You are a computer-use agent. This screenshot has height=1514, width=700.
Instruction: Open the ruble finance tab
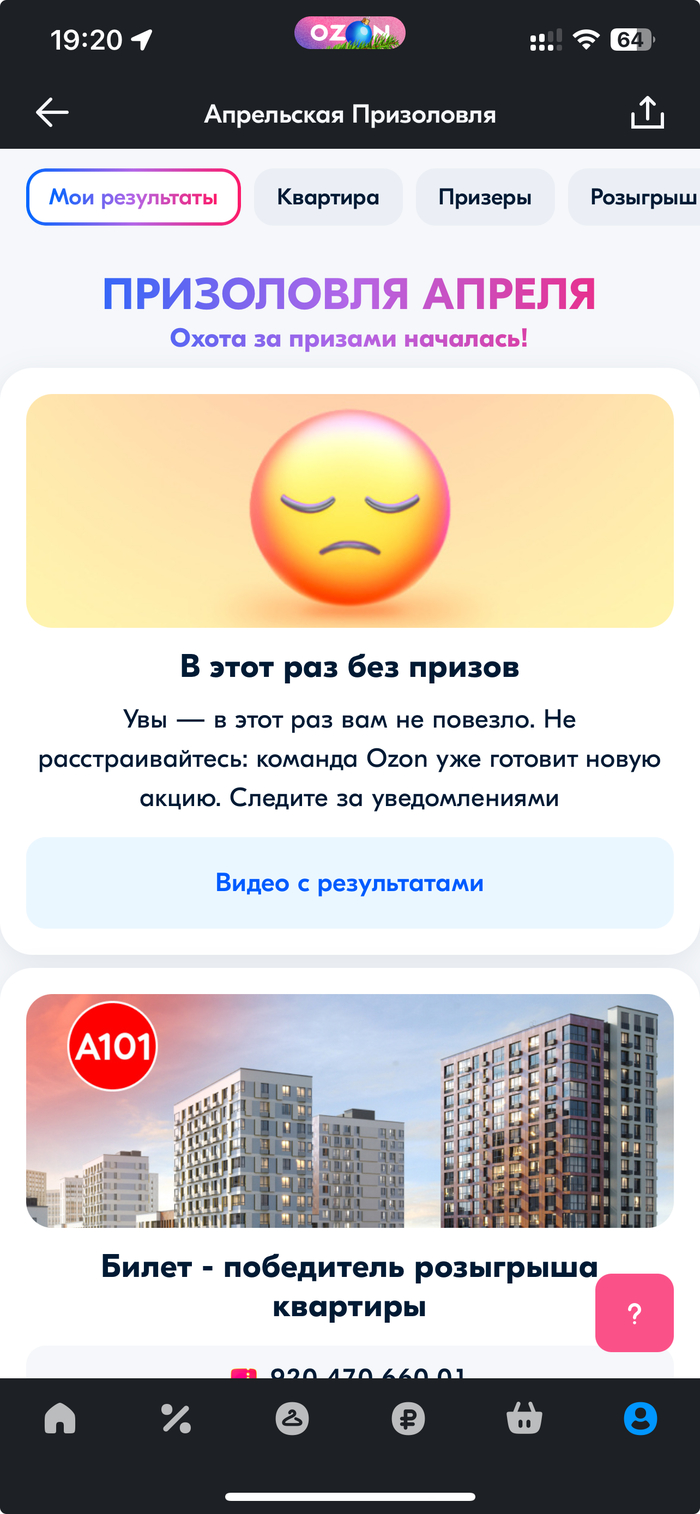tap(408, 1418)
